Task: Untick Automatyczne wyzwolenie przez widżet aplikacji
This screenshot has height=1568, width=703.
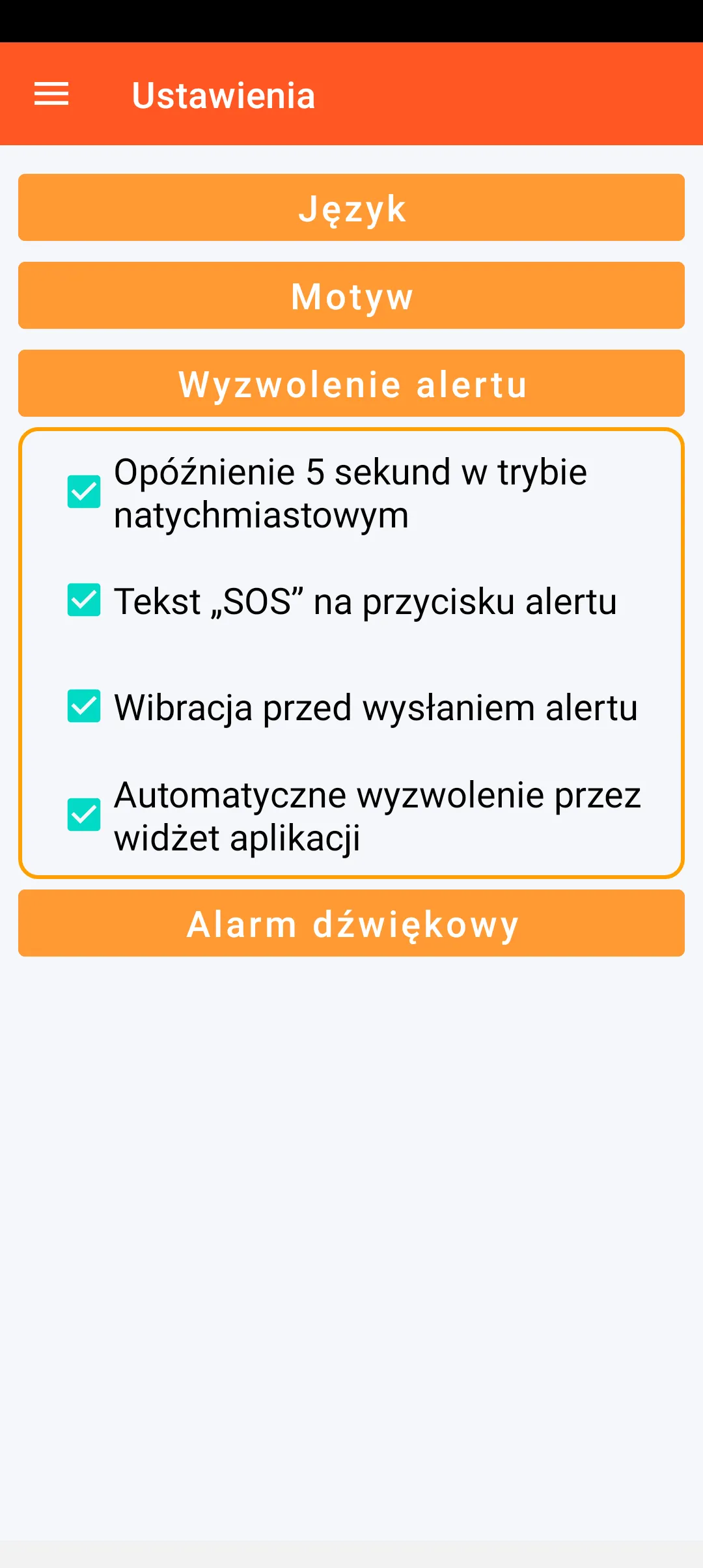Action: pos(84,815)
